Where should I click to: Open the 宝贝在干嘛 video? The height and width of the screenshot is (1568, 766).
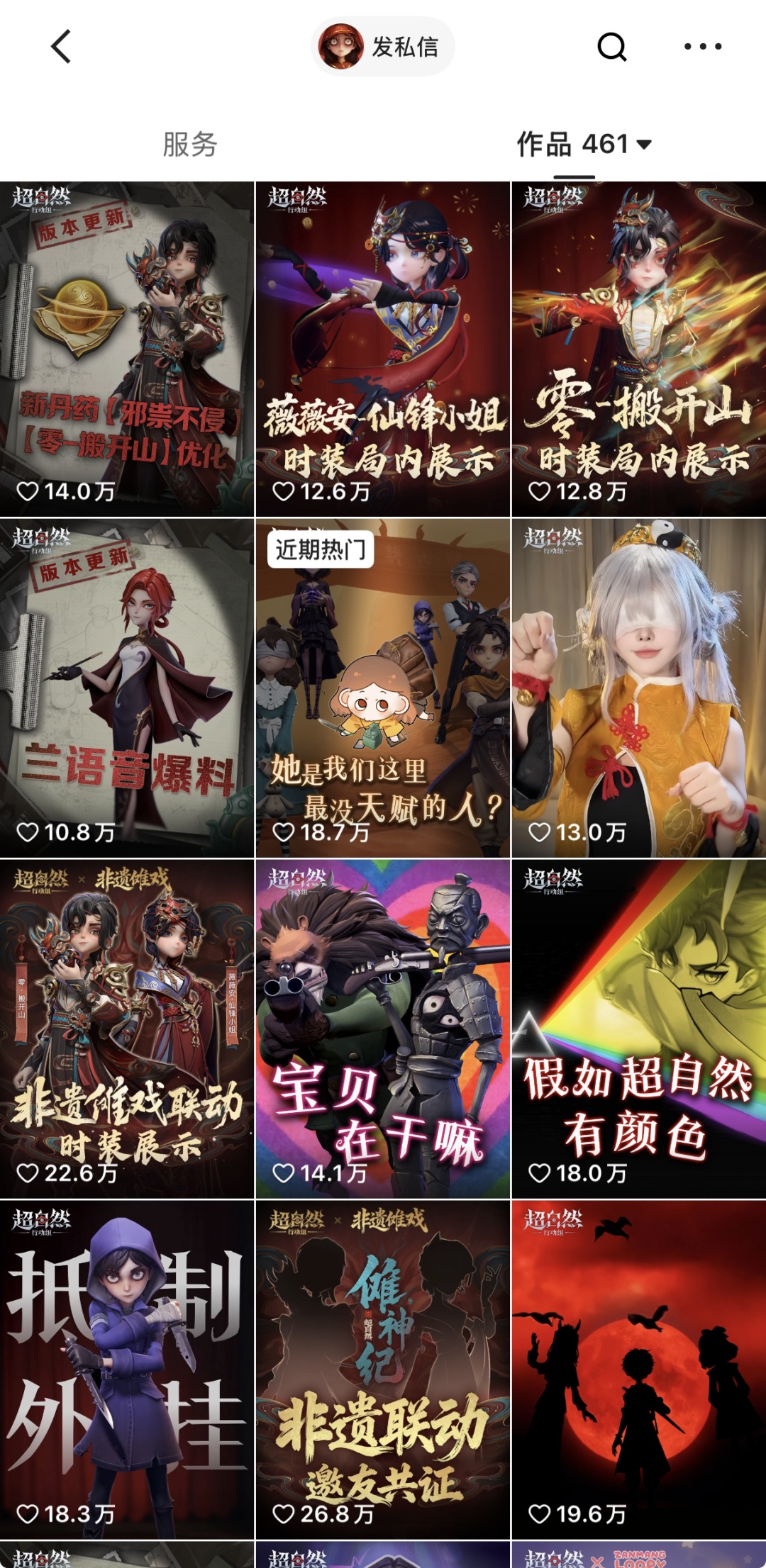pyautogui.click(x=383, y=1028)
